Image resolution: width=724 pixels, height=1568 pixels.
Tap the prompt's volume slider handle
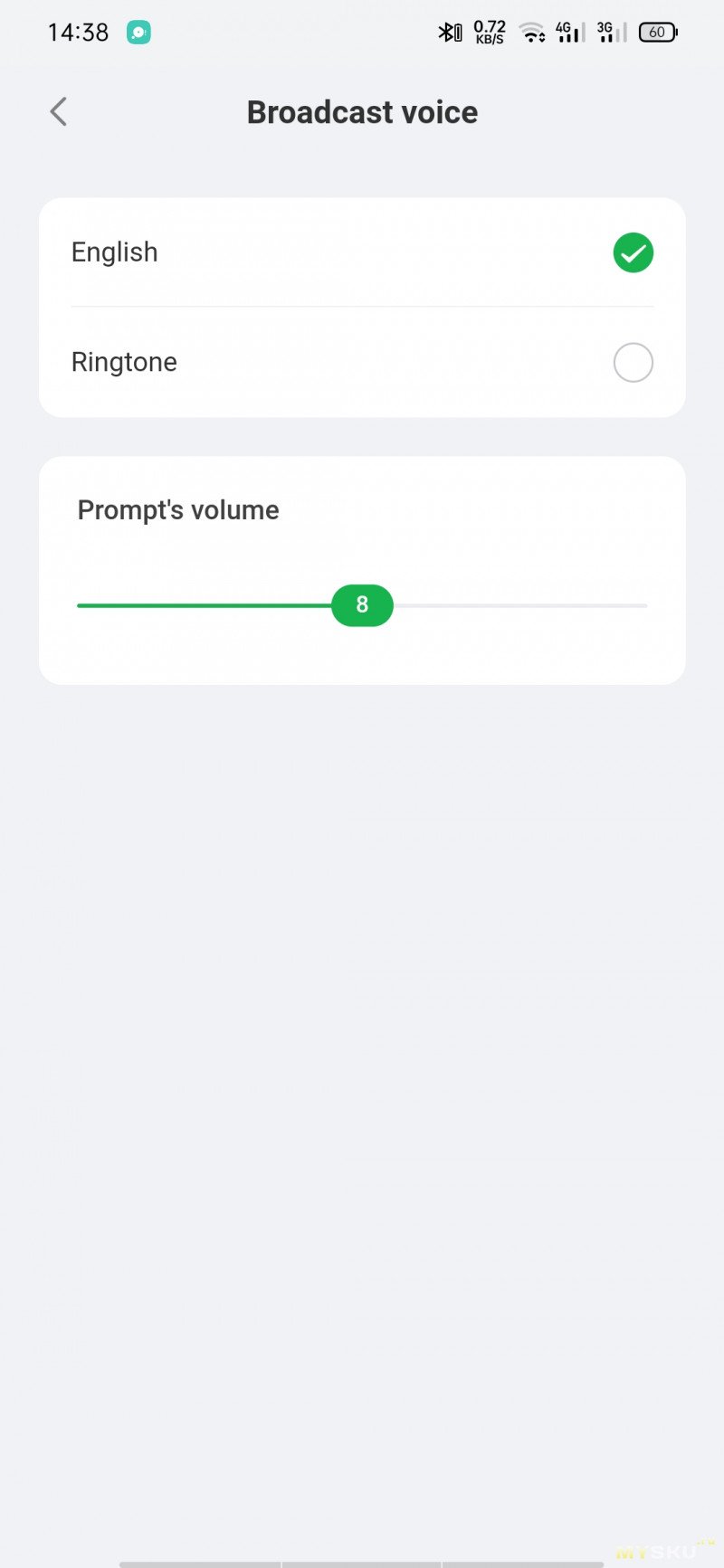click(362, 605)
